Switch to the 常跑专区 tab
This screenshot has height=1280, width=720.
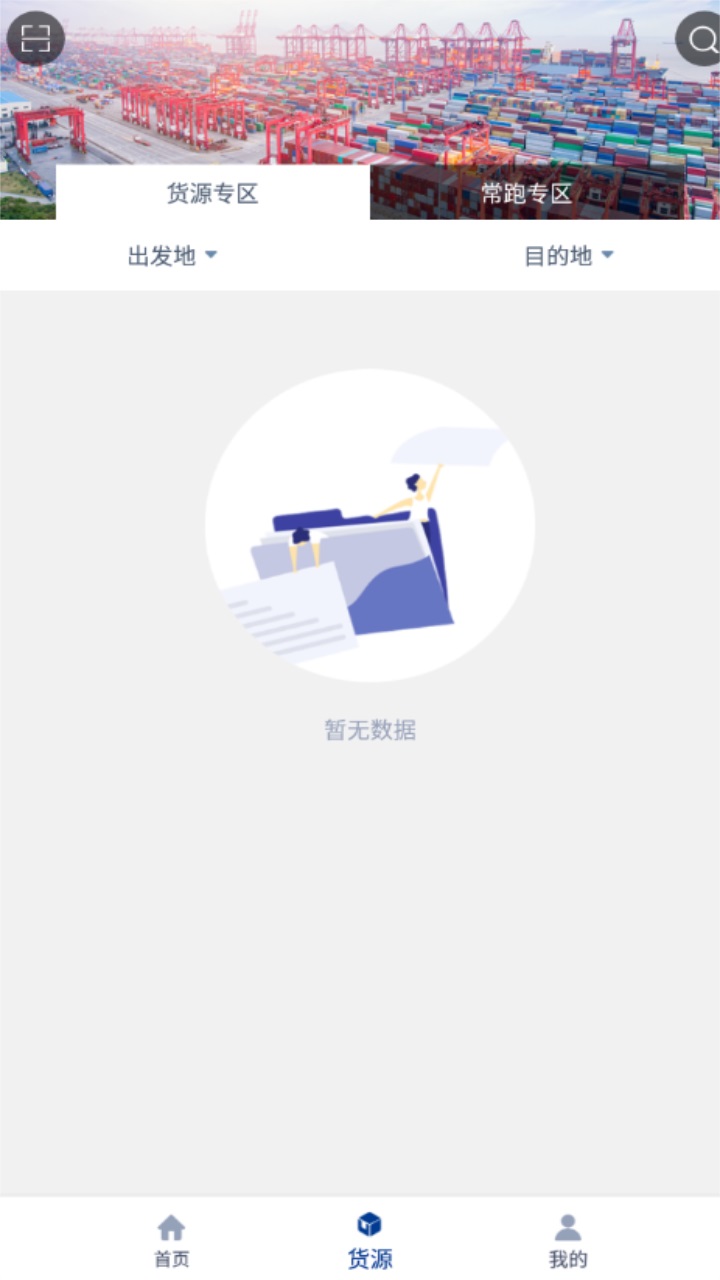pos(527,194)
